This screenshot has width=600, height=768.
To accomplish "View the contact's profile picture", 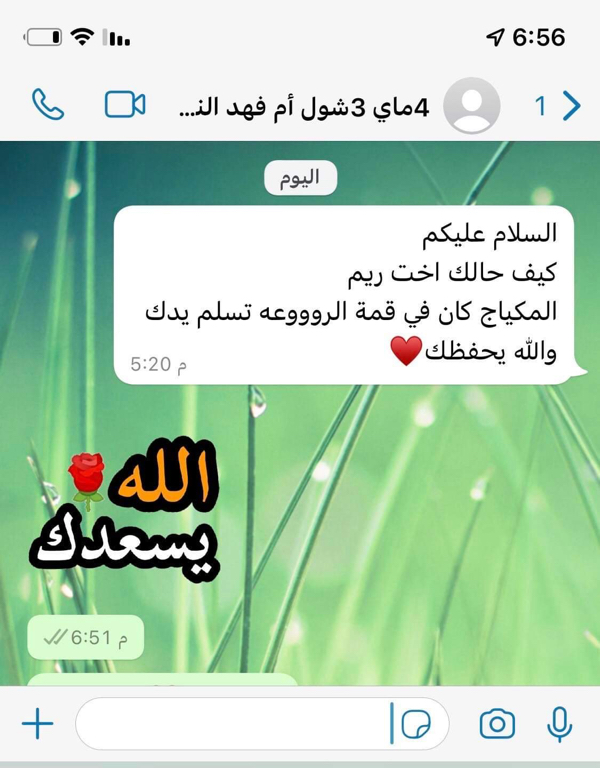I will click(x=471, y=105).
